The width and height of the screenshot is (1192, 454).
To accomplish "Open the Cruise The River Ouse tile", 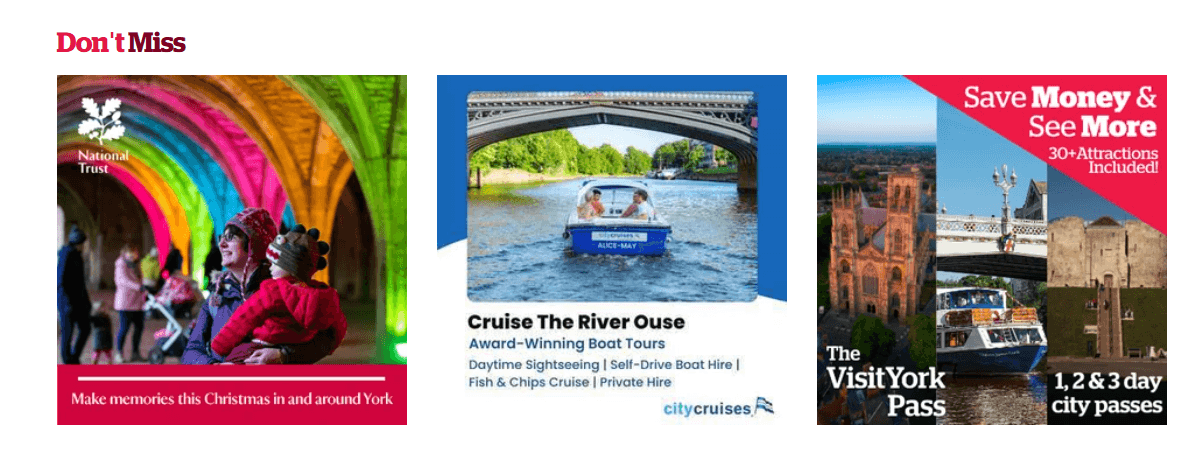I will click(611, 250).
